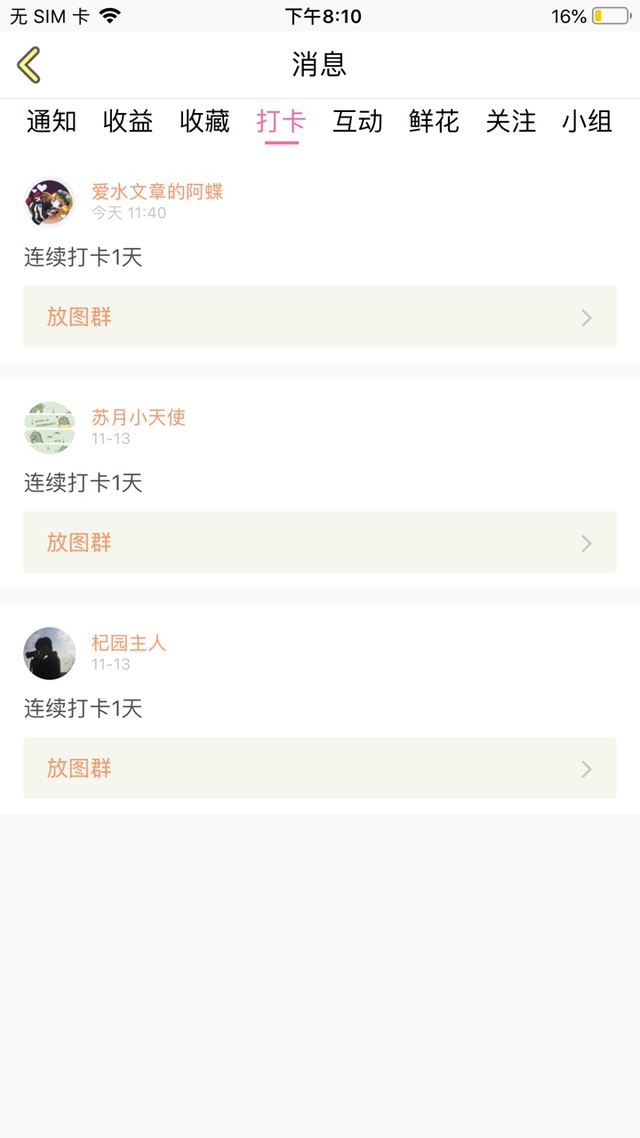Open 放图群 under 爱水文章的阿蝶's check-in

[x=320, y=317]
